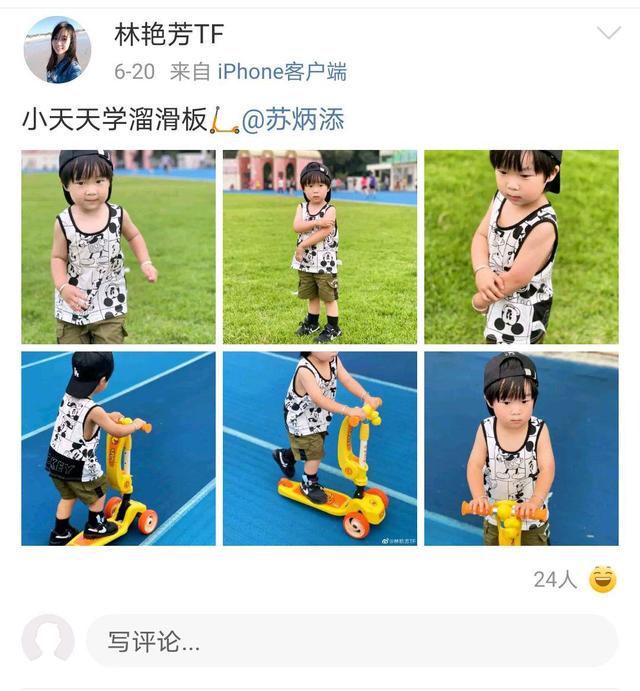640x691 pixels.
Task: Open fifth photo, boy riding scooter
Action: [x=320, y=448]
